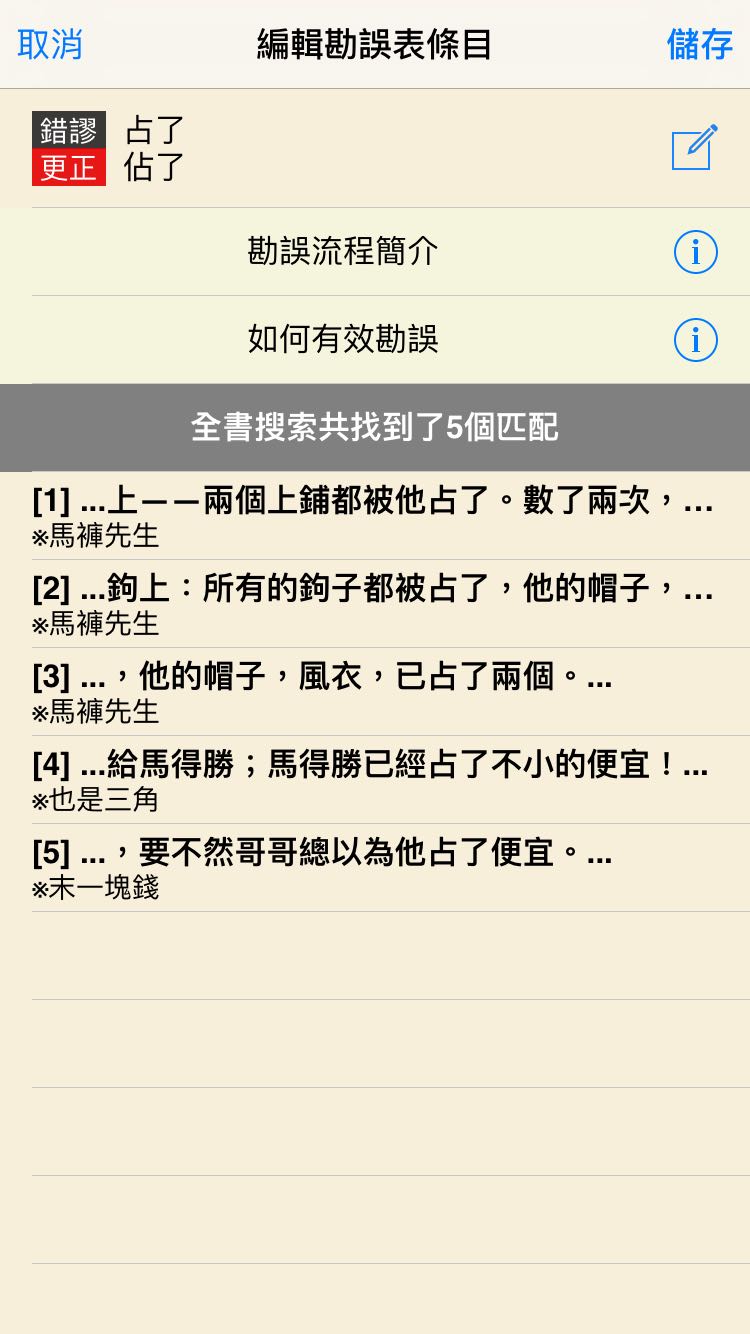750x1334 pixels.
Task: Open match [4] from 也是三角
Action: click(375, 780)
